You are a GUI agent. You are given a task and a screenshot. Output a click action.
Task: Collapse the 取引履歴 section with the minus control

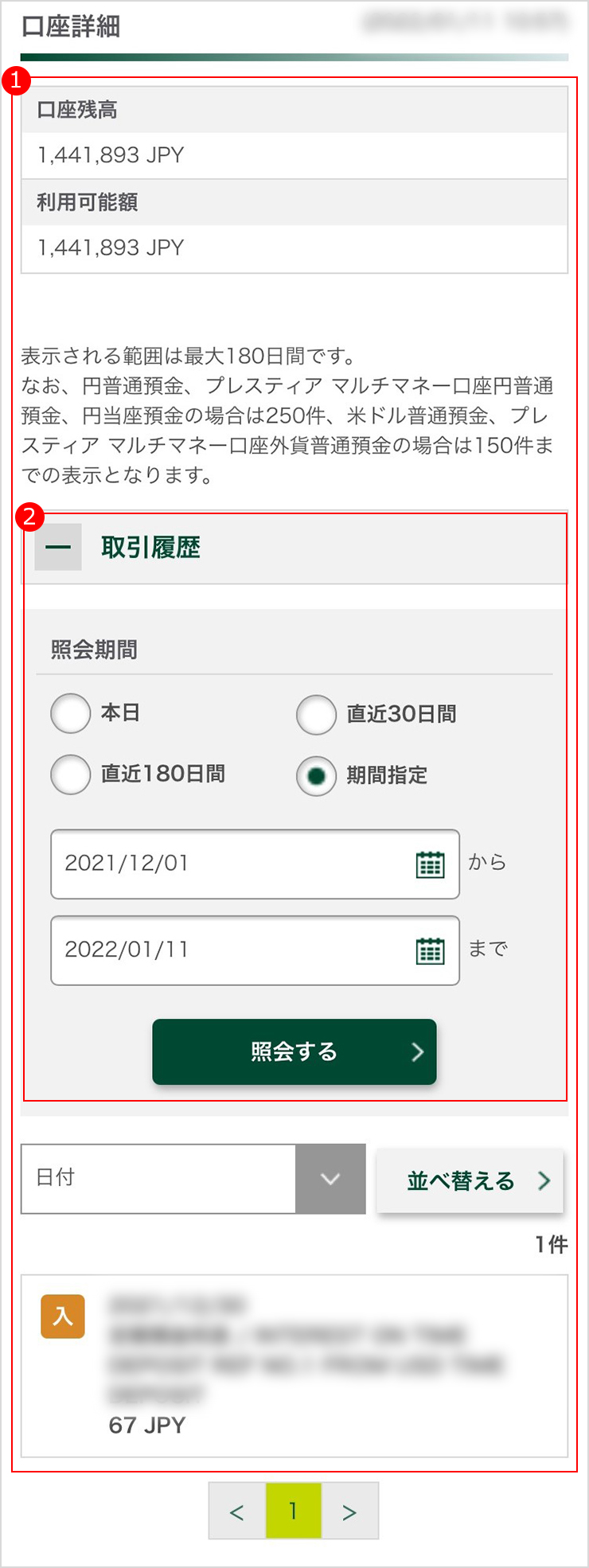(57, 547)
